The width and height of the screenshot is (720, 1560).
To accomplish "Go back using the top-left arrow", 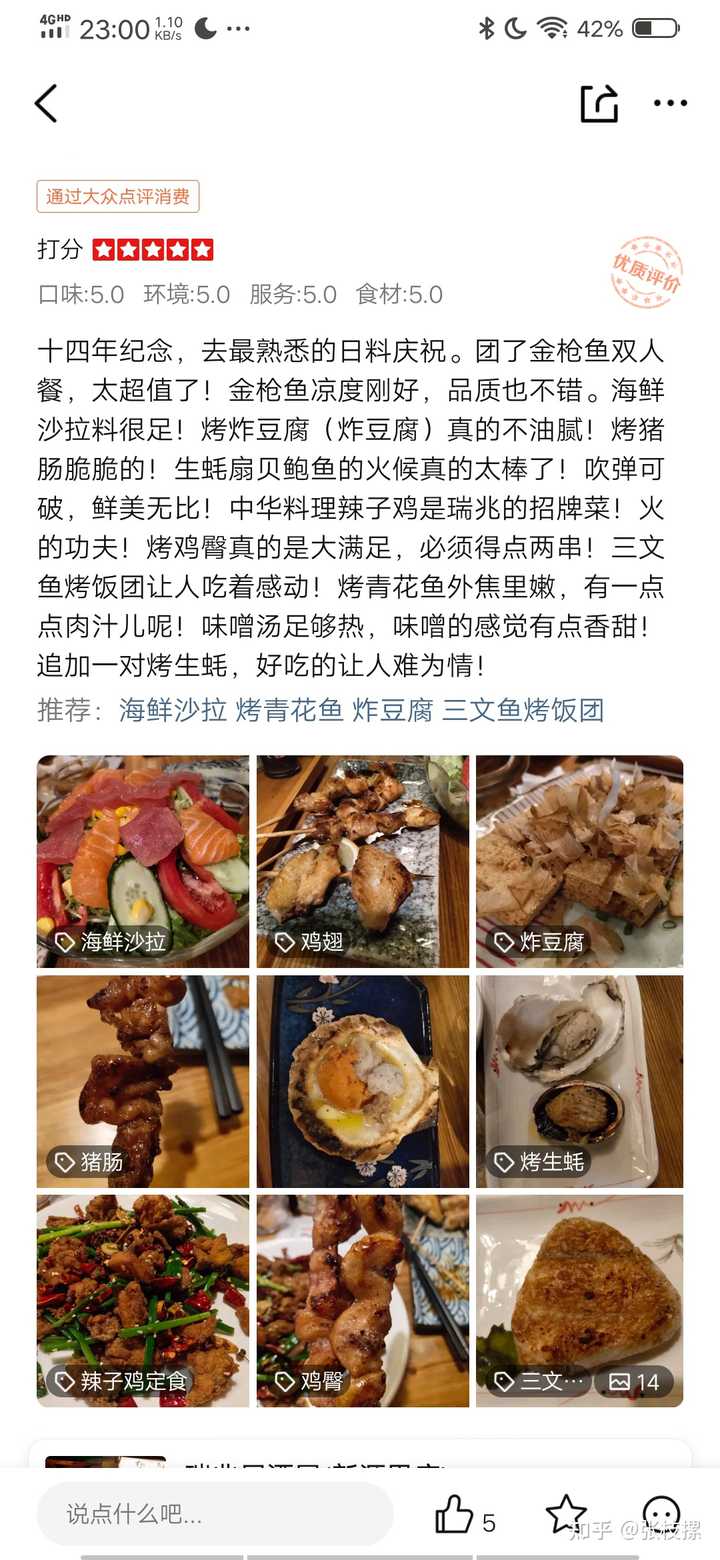I will click(x=46, y=103).
